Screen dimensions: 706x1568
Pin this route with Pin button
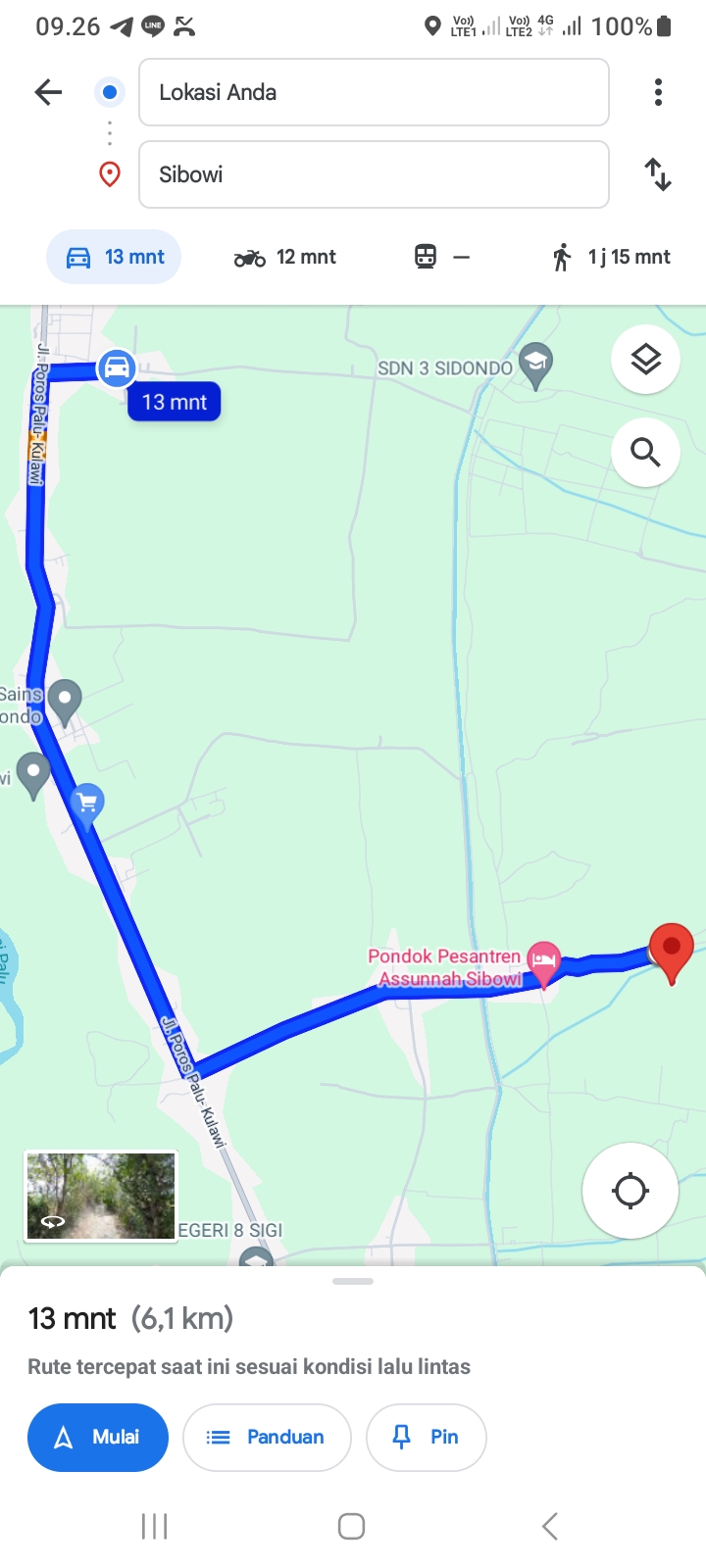point(427,1437)
